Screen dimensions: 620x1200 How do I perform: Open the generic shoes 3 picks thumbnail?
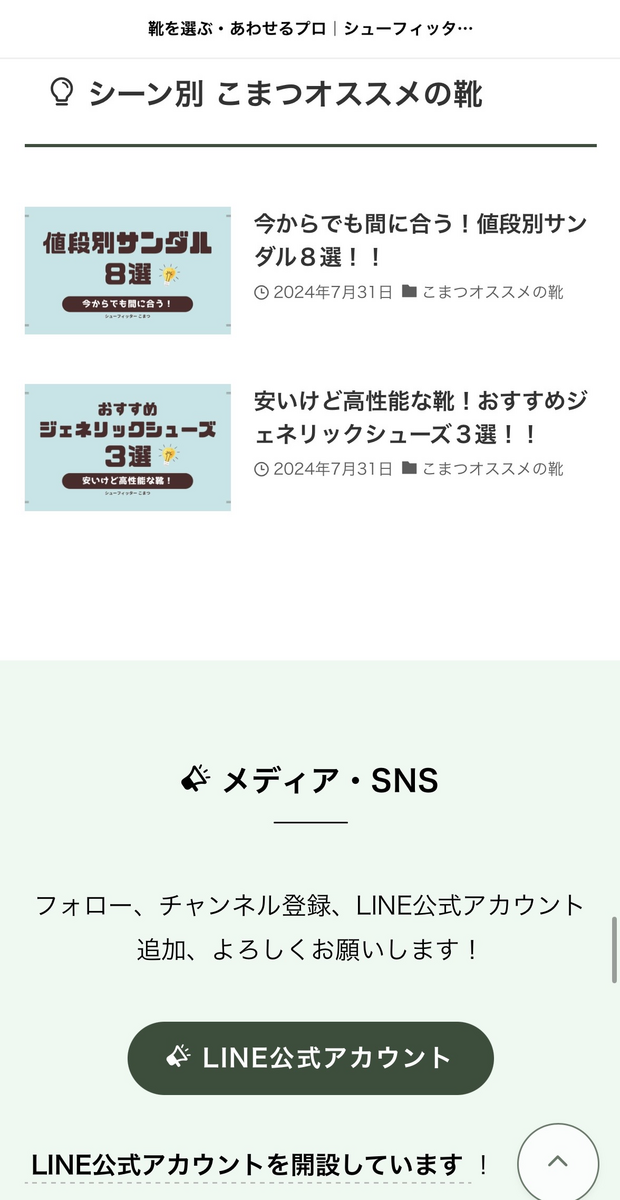click(x=127, y=447)
